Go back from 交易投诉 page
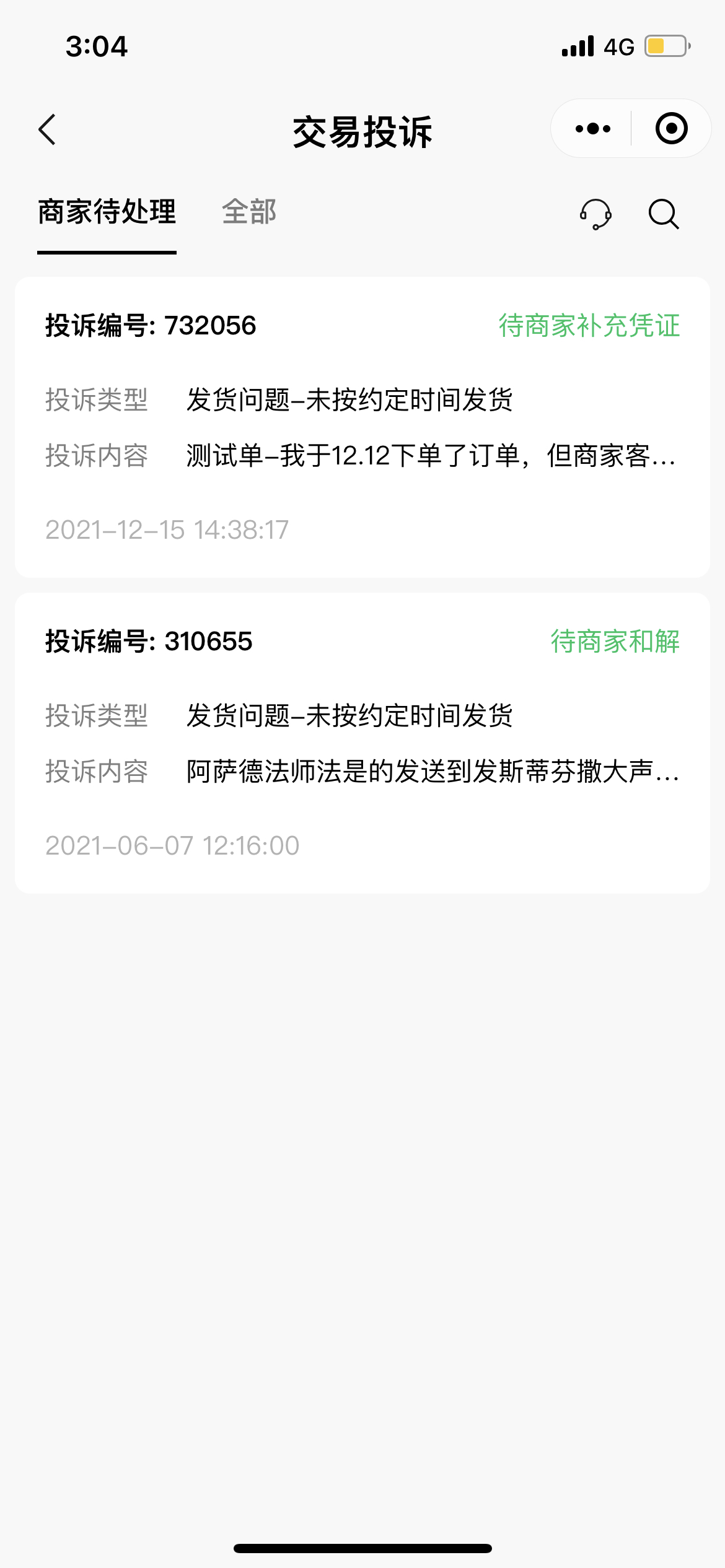 coord(47,129)
